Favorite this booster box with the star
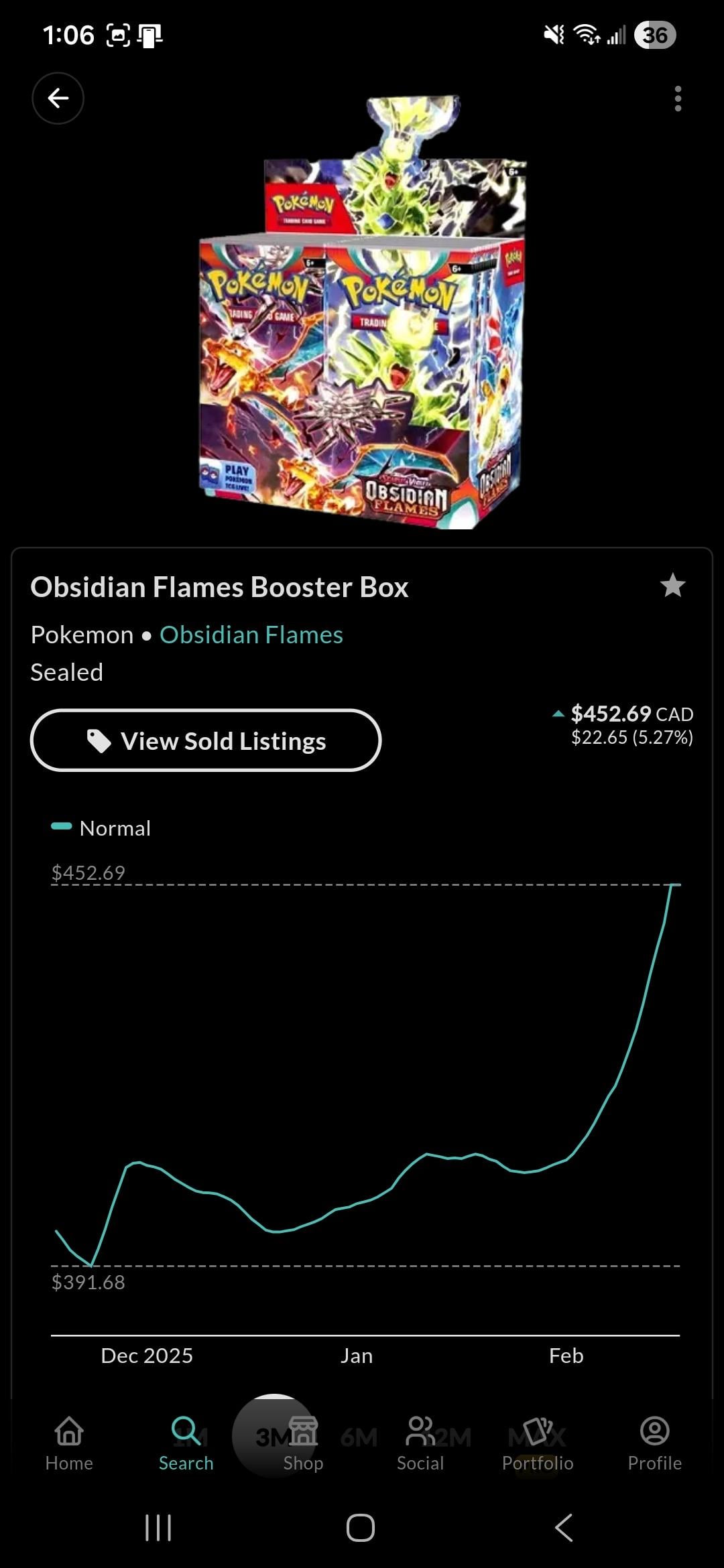The height and width of the screenshot is (1568, 724). (672, 586)
